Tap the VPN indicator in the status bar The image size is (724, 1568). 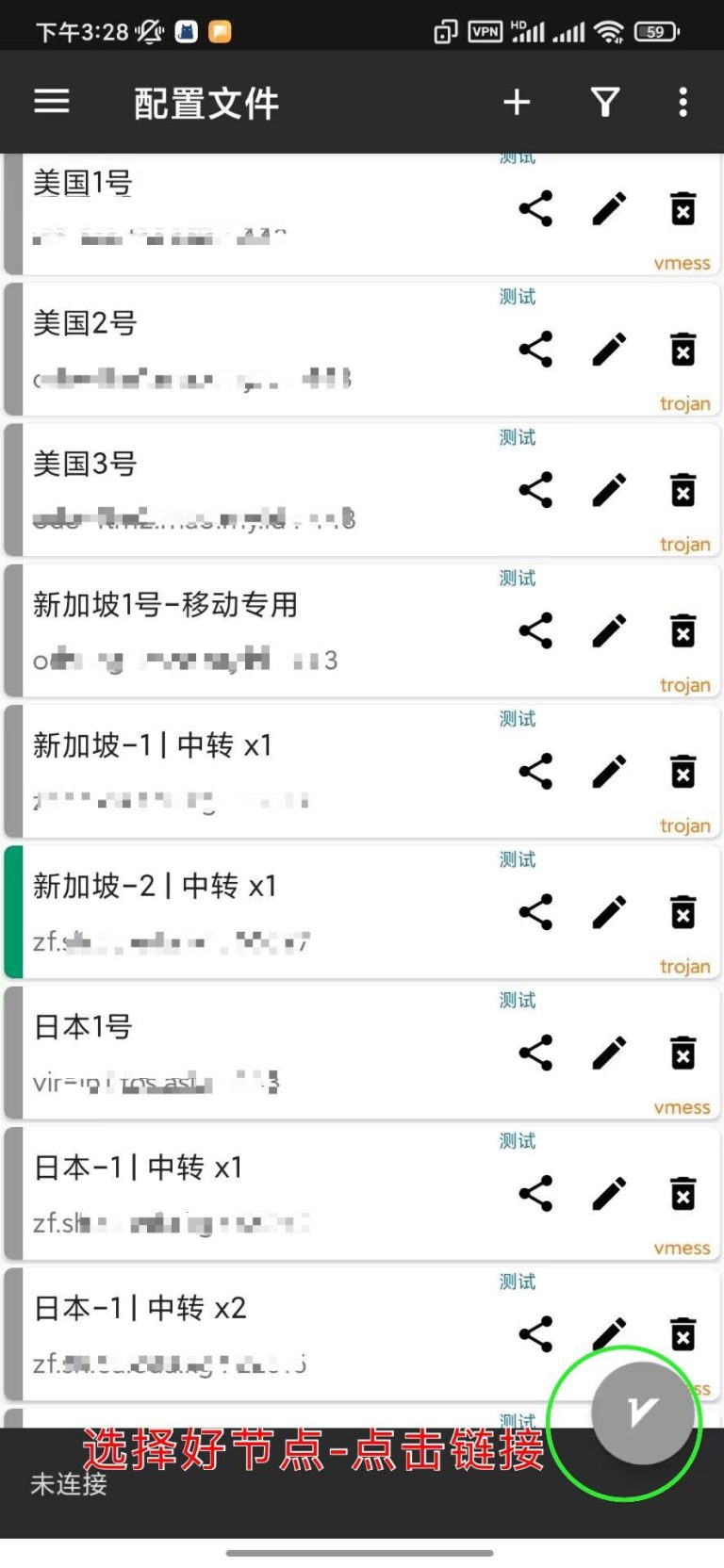click(x=484, y=29)
